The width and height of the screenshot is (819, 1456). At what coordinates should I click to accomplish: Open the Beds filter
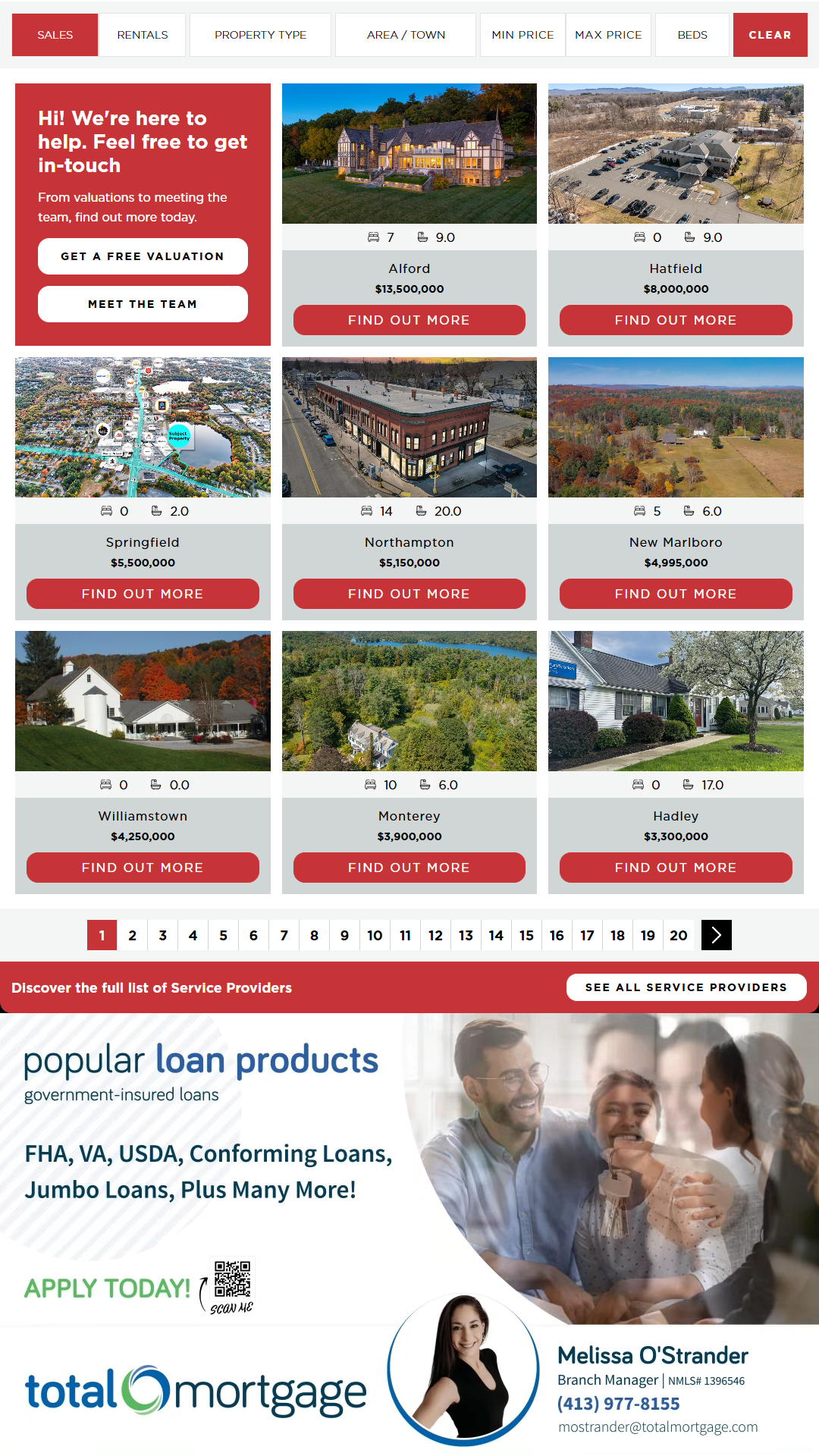(x=692, y=35)
